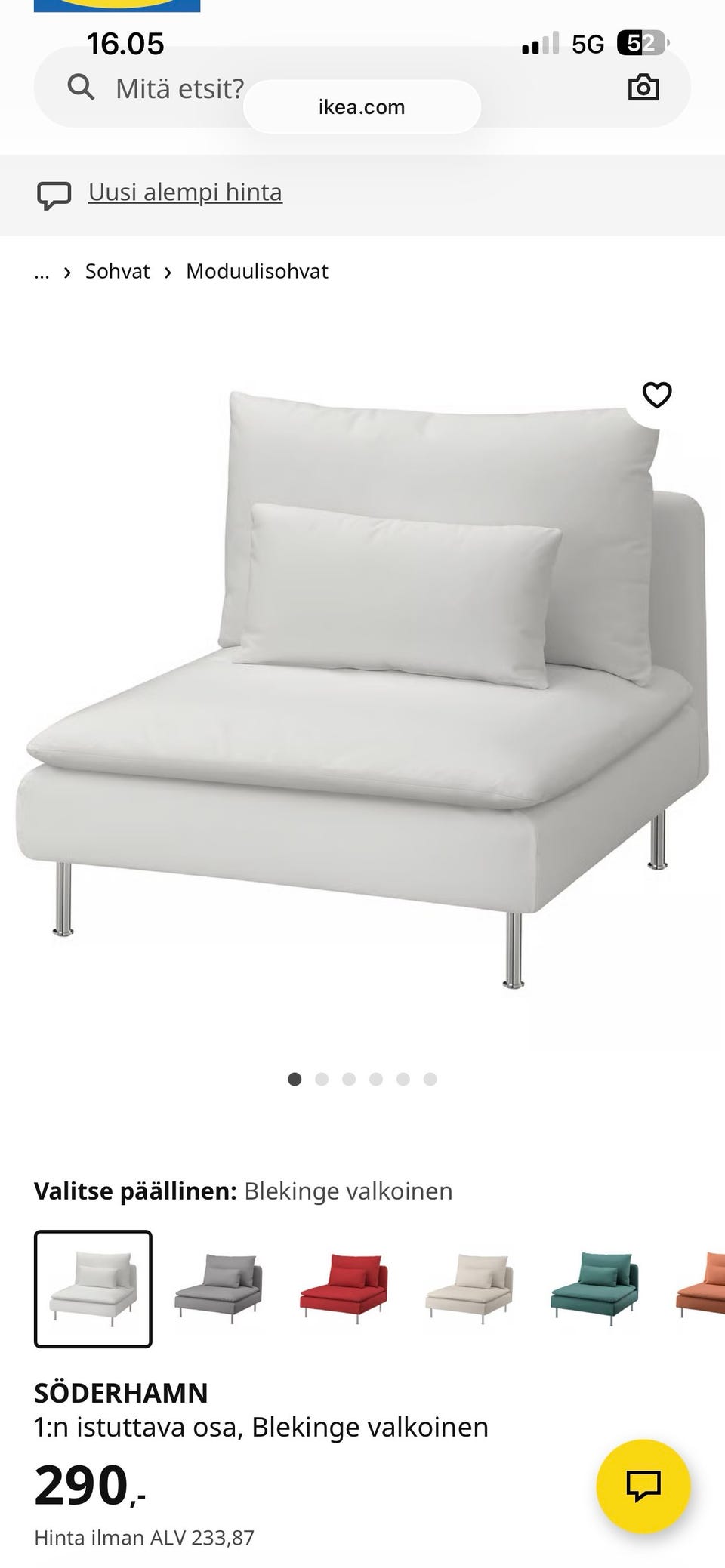Open the yellow chat support button
Image resolution: width=725 pixels, height=1568 pixels.
click(643, 1485)
